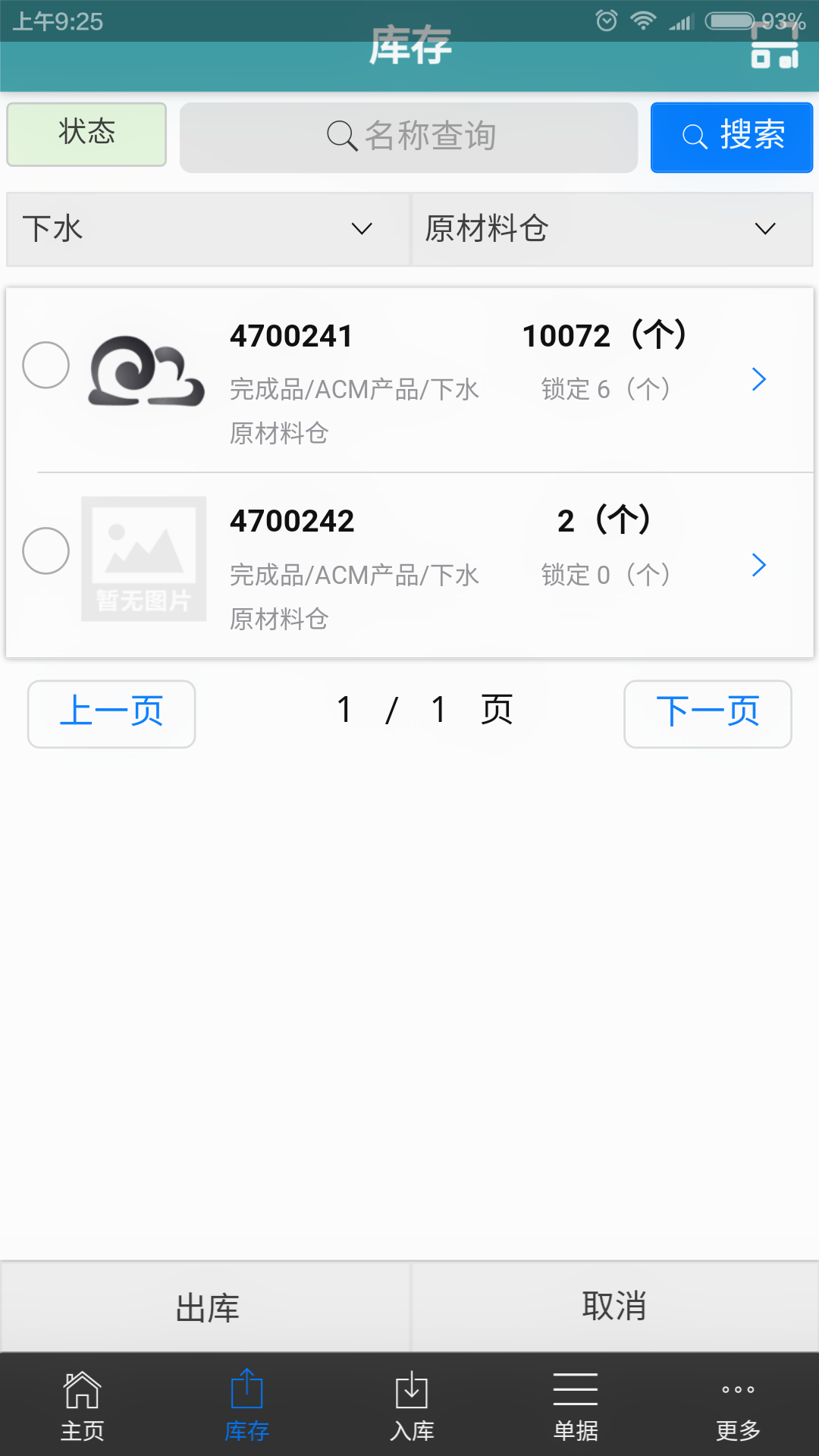
Task: Focus the 名称查询 search field
Action: 409,137
